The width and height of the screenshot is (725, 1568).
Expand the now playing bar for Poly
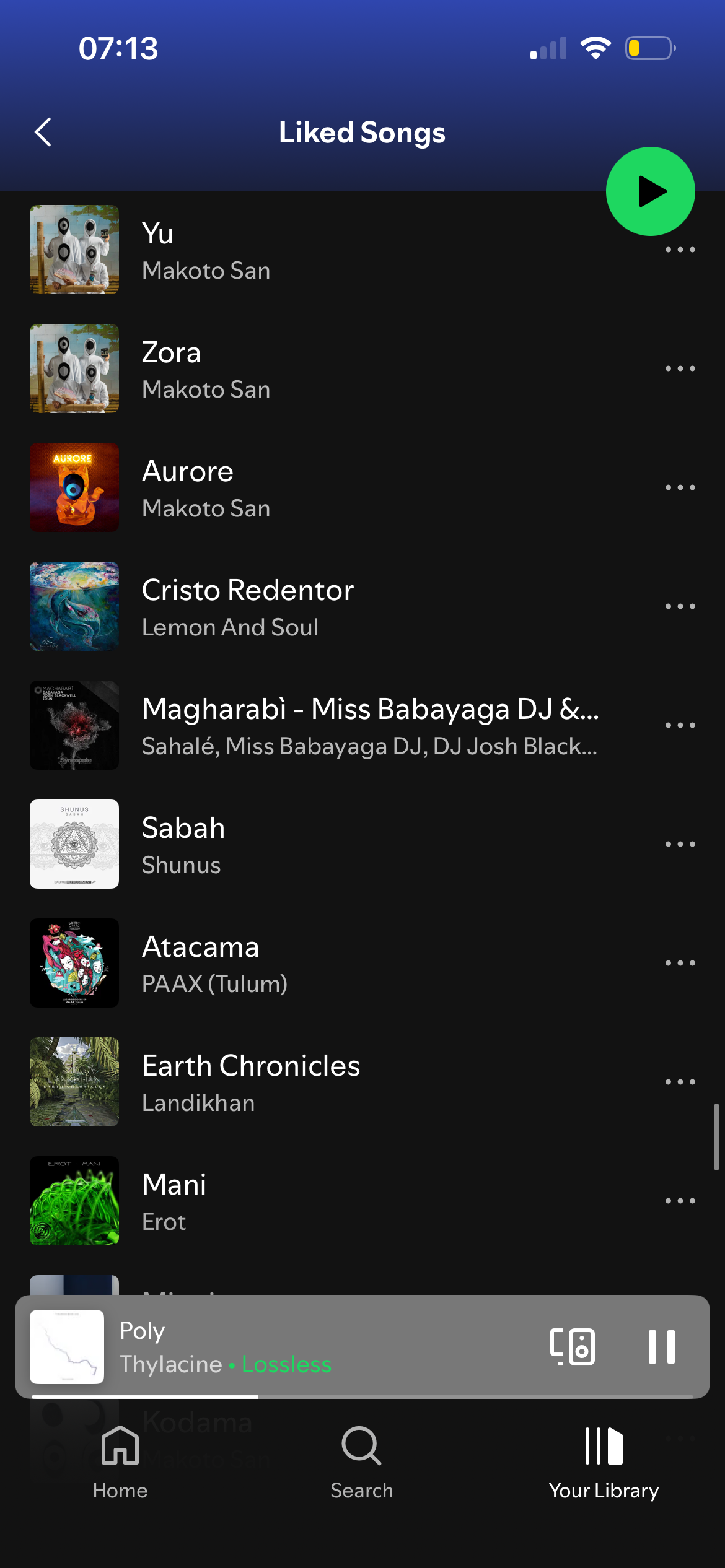click(x=310, y=1347)
